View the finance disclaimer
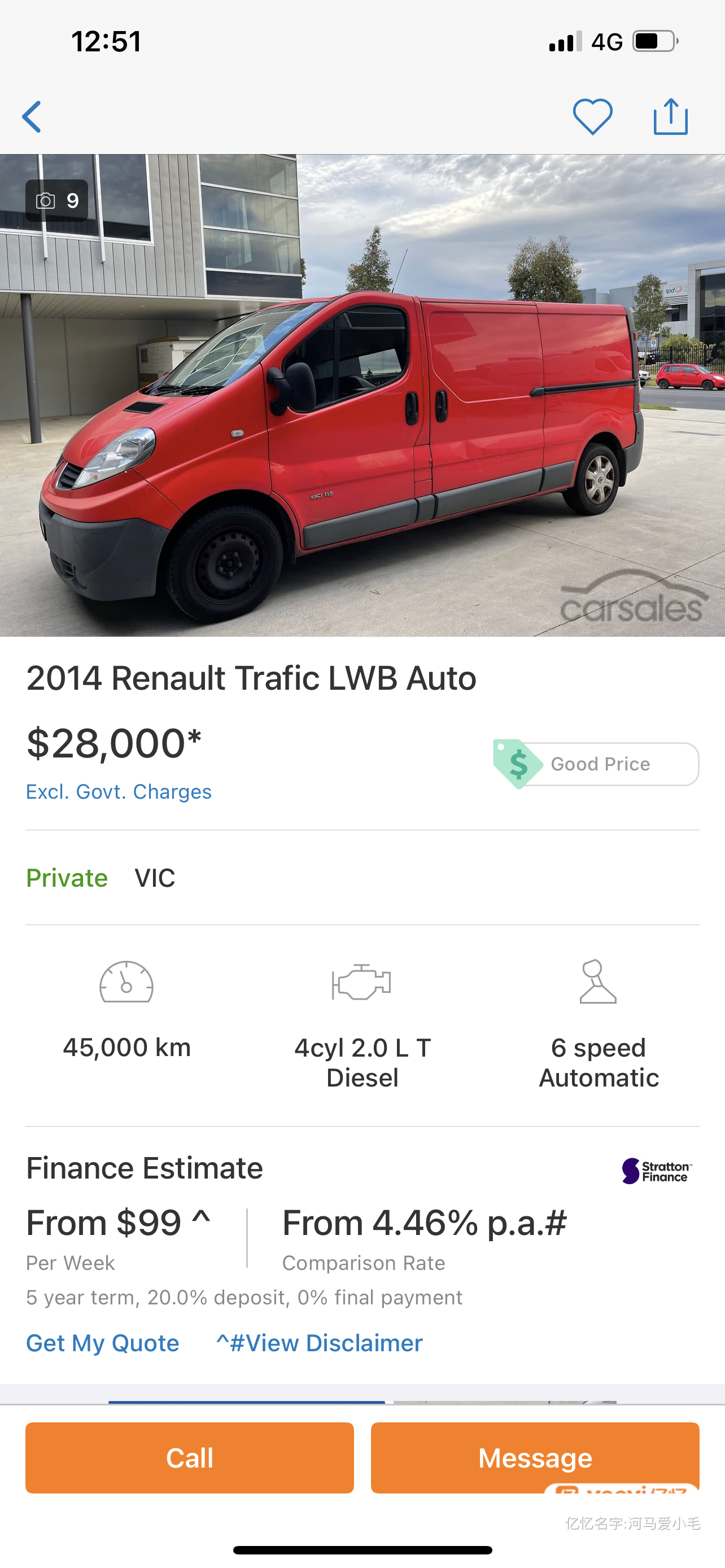 point(320,1343)
